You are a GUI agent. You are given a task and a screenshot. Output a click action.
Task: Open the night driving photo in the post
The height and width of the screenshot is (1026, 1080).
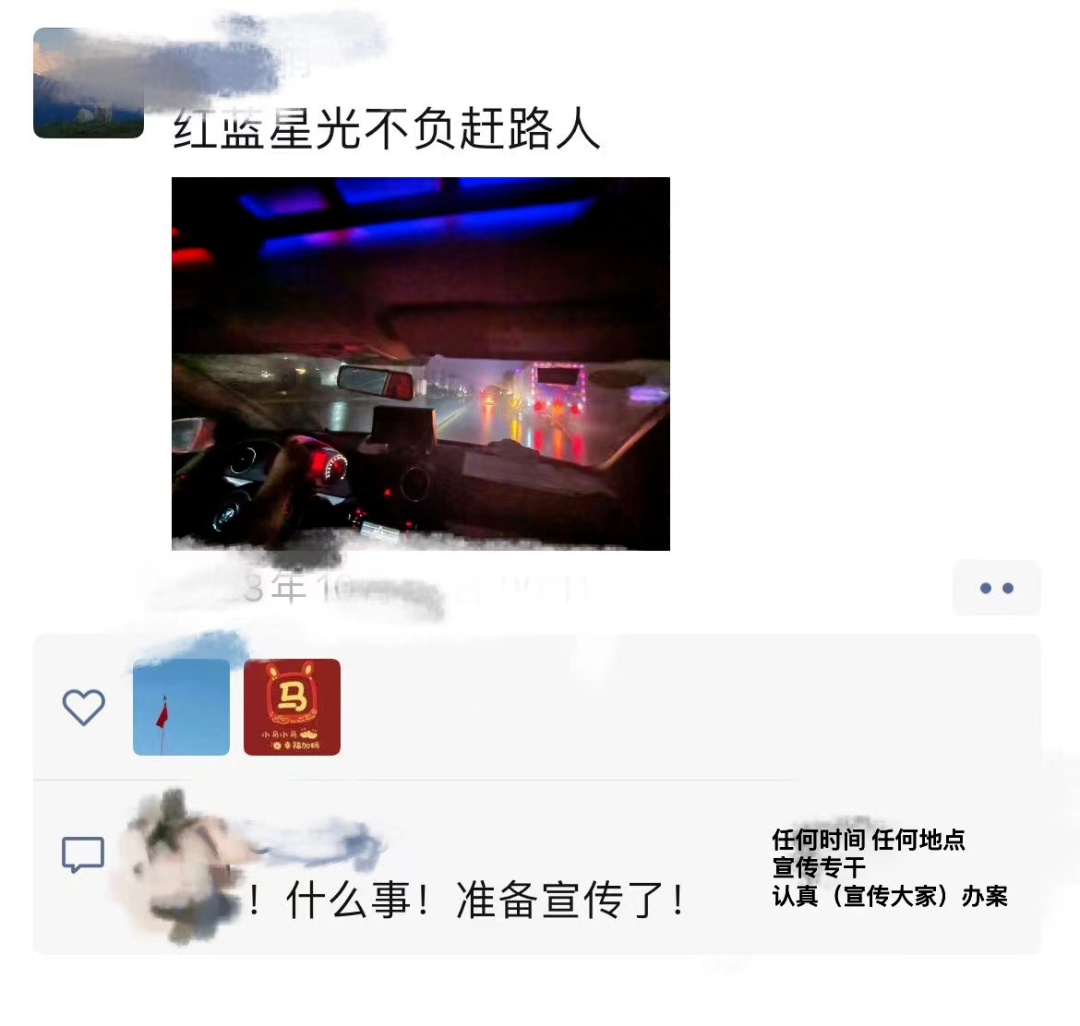click(x=420, y=364)
